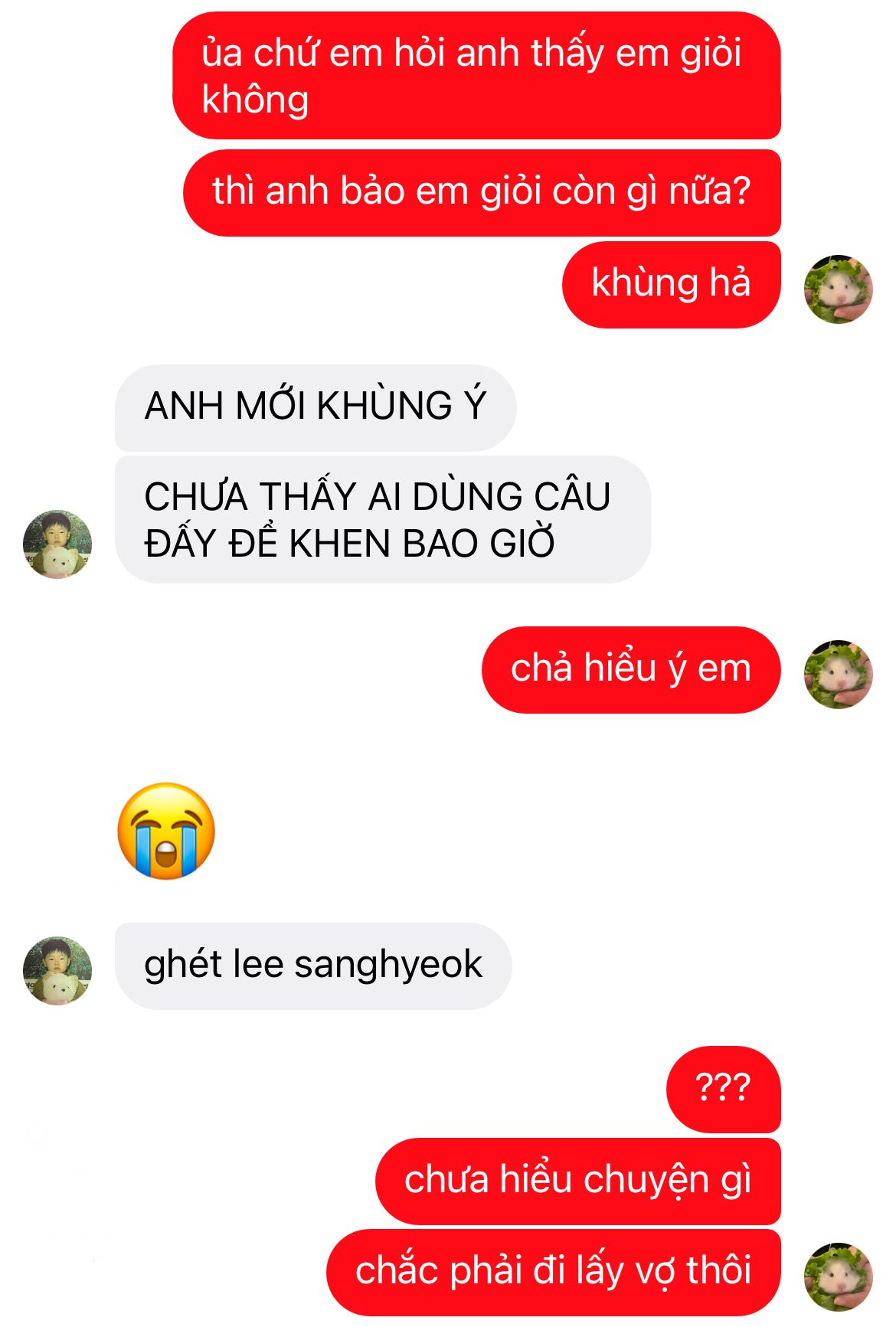Open hamster avatar beside "chắc phải đi lấy vợ thôi"

point(838,1277)
